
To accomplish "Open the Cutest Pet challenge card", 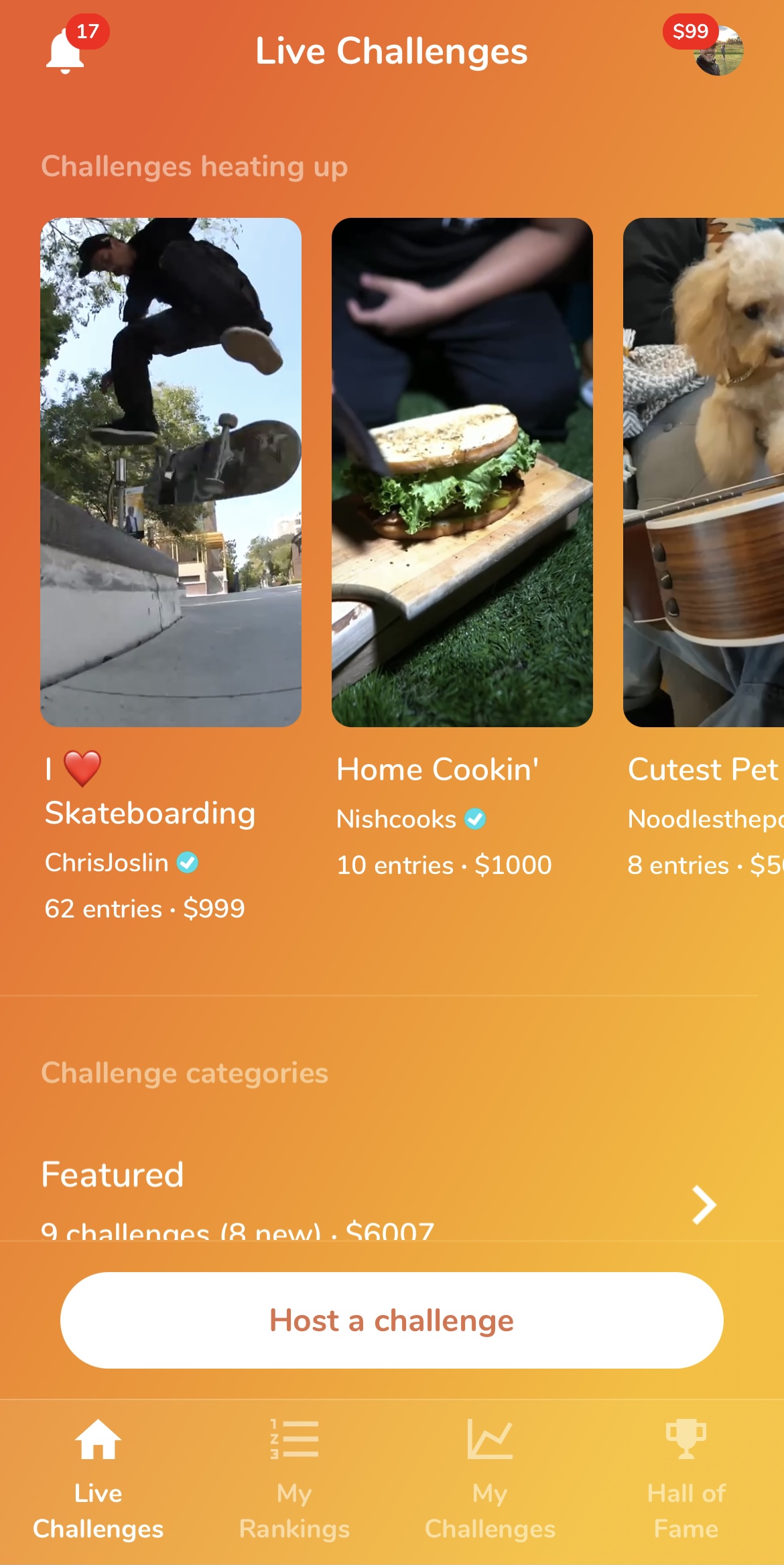I will tap(704, 472).
